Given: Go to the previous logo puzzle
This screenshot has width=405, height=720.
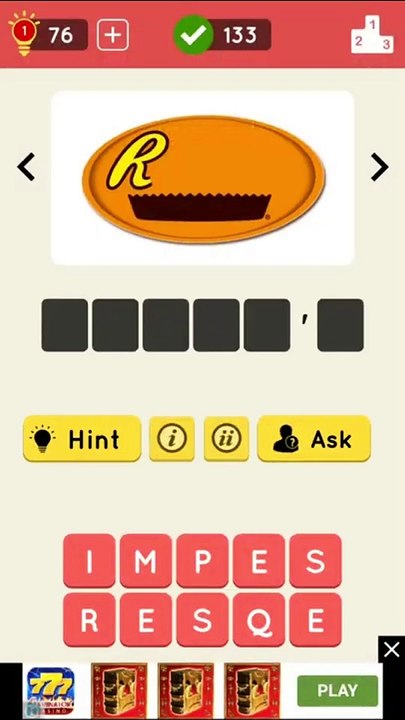Looking at the screenshot, I should click(26, 167).
